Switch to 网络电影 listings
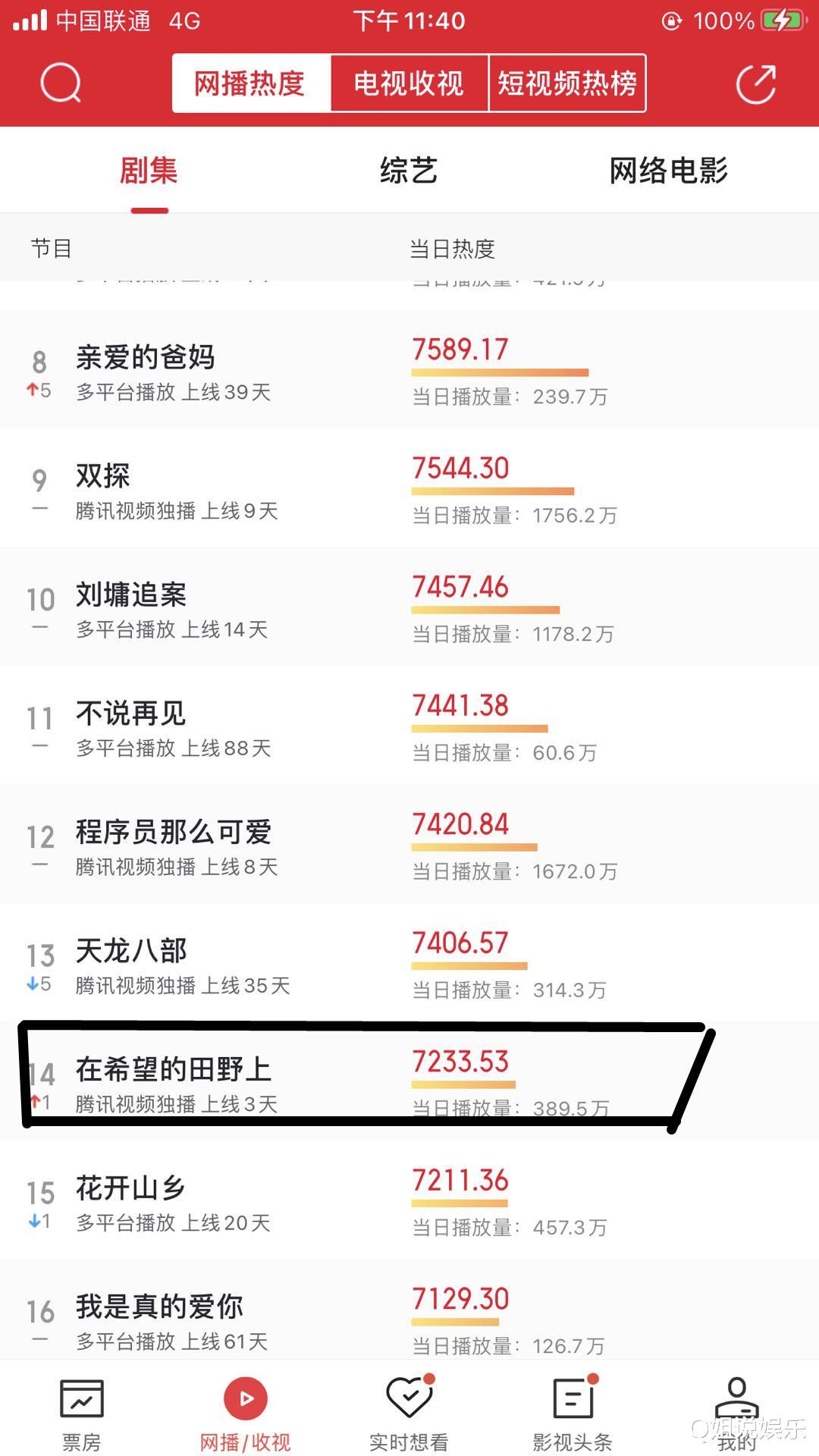Viewport: 819px width, 1456px height. coord(667,171)
